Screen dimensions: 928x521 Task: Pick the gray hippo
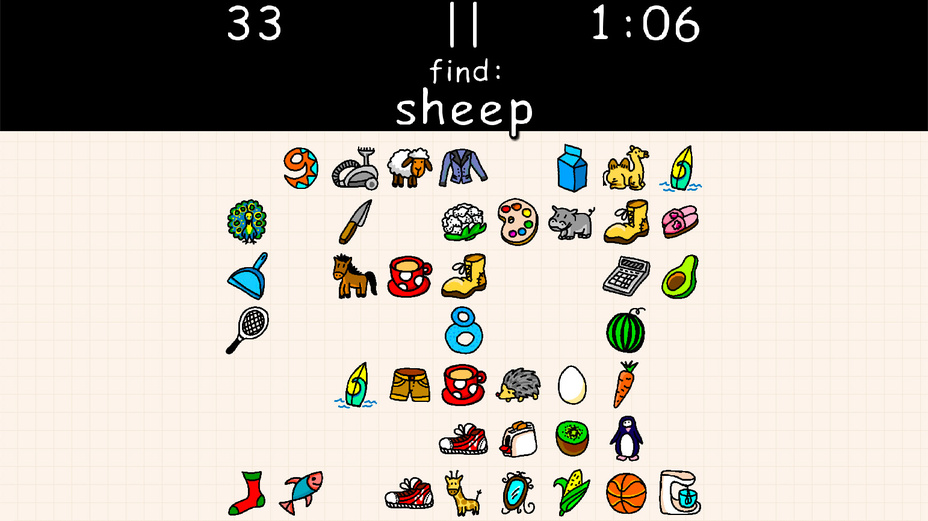click(572, 221)
